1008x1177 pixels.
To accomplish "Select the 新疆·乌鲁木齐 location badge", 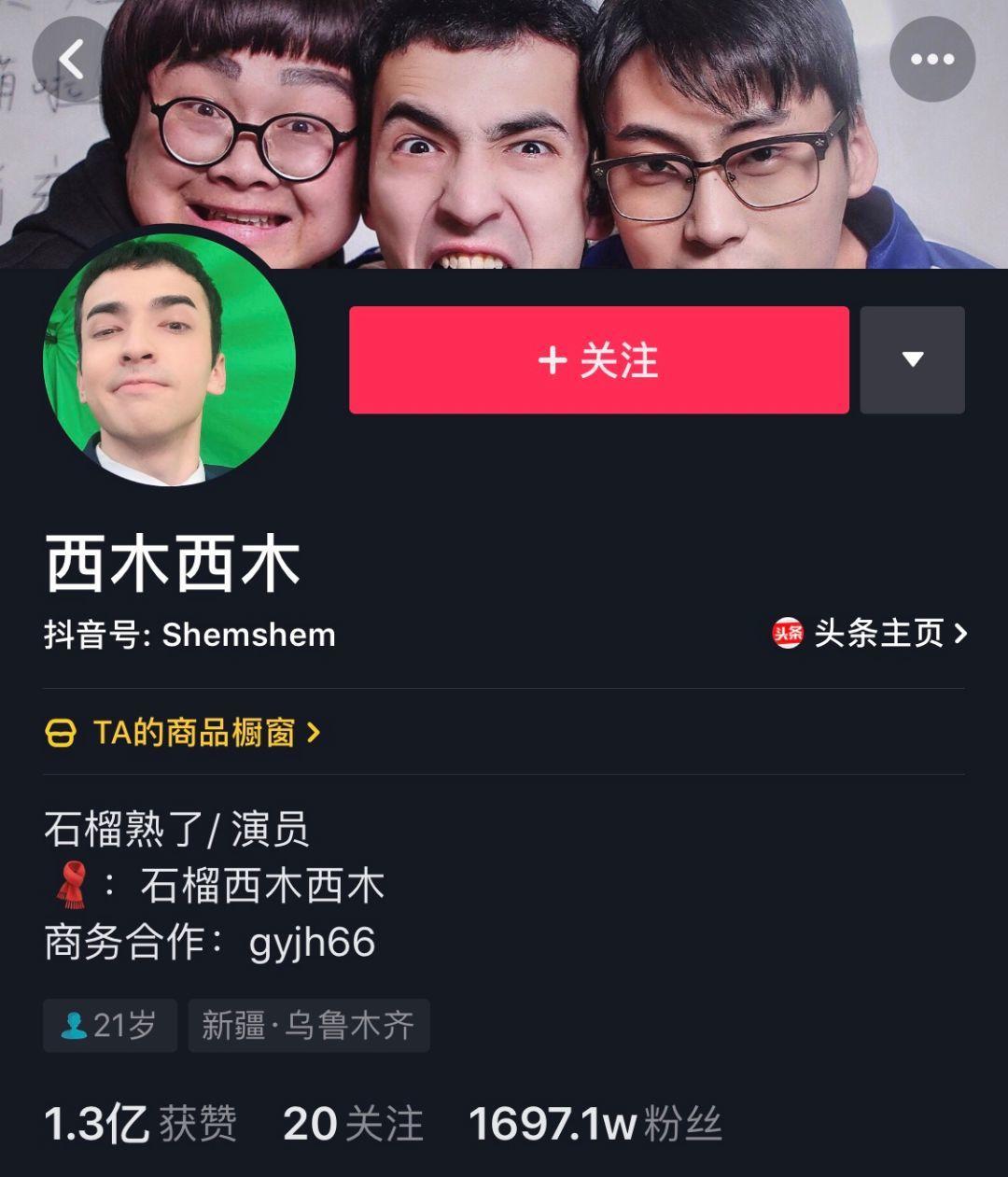I will click(308, 1024).
